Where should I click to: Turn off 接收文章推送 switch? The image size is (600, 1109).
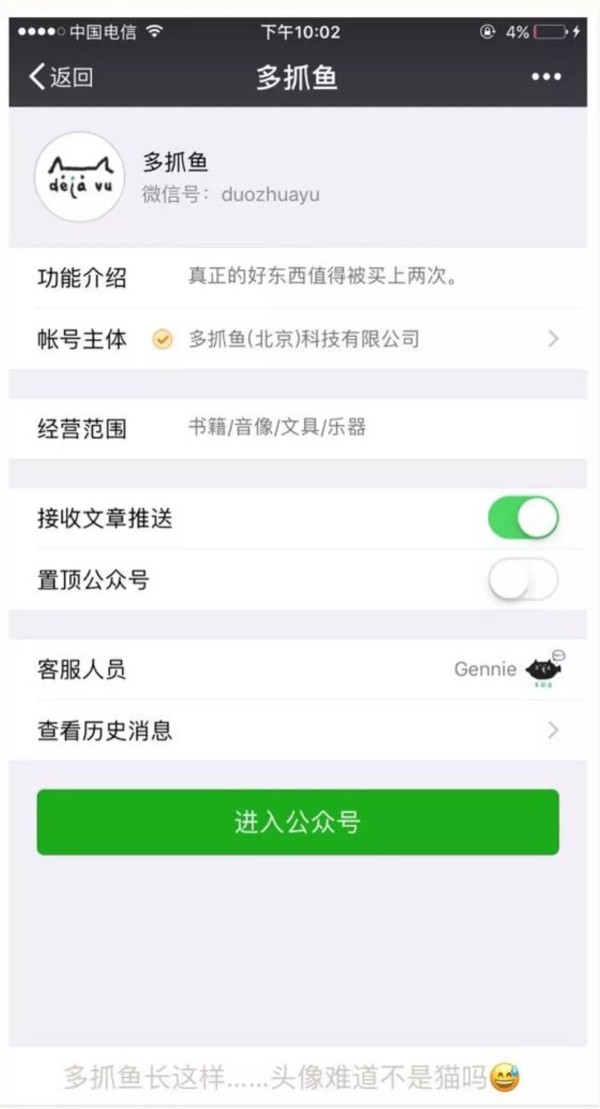coord(523,518)
